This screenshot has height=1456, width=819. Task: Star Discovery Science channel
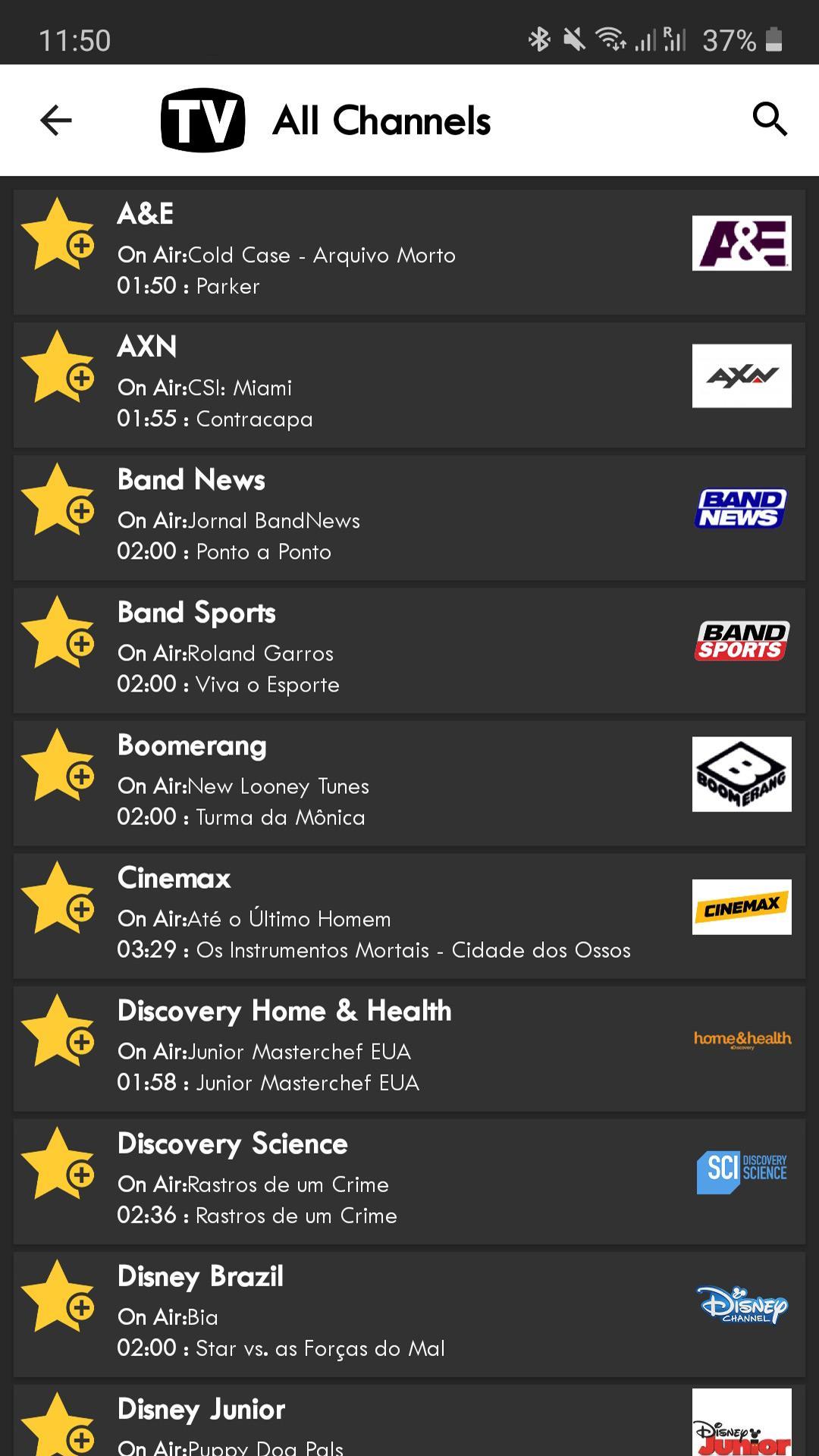(x=58, y=1163)
